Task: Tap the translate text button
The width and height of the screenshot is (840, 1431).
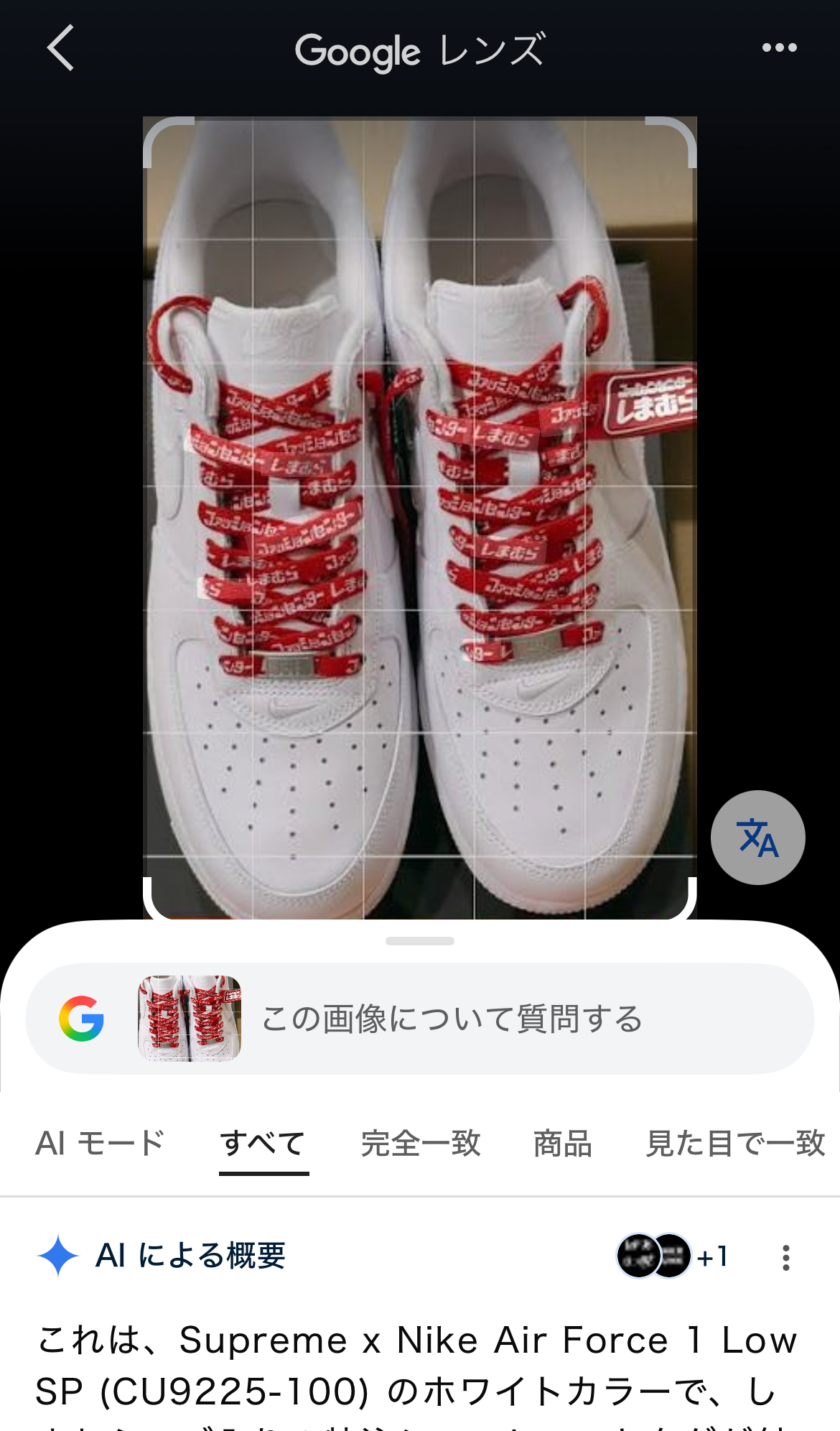Action: point(757,838)
